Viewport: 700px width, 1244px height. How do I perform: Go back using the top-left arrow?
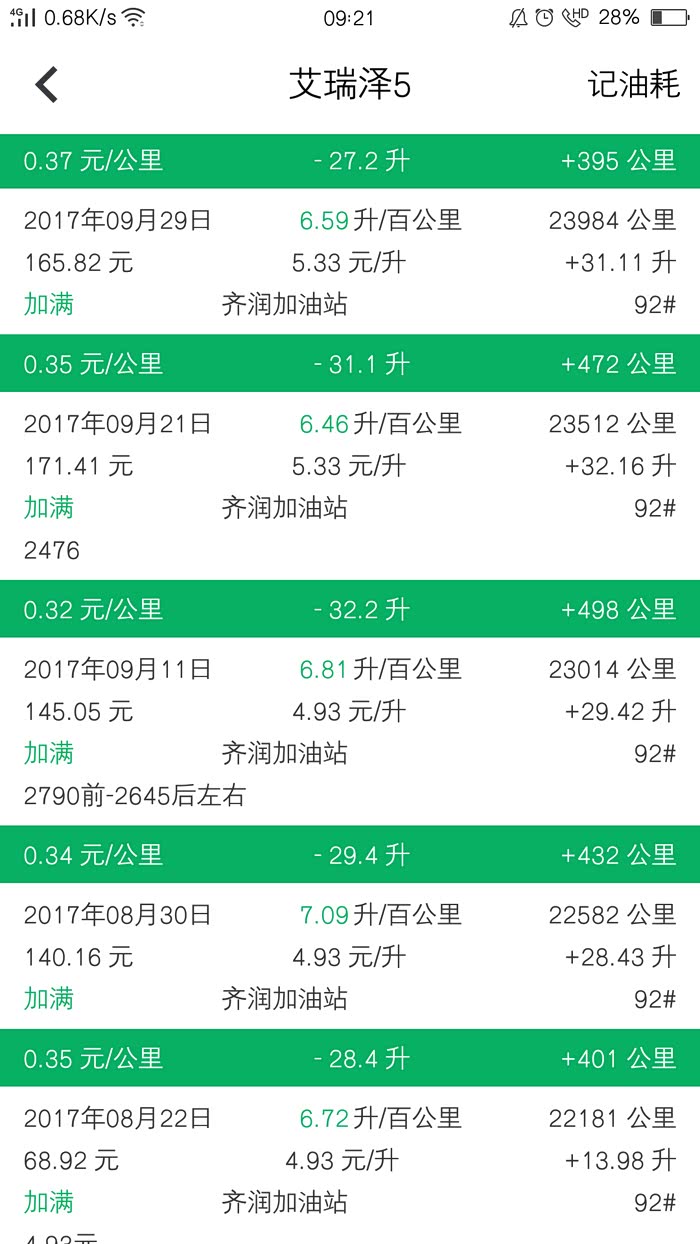point(47,85)
